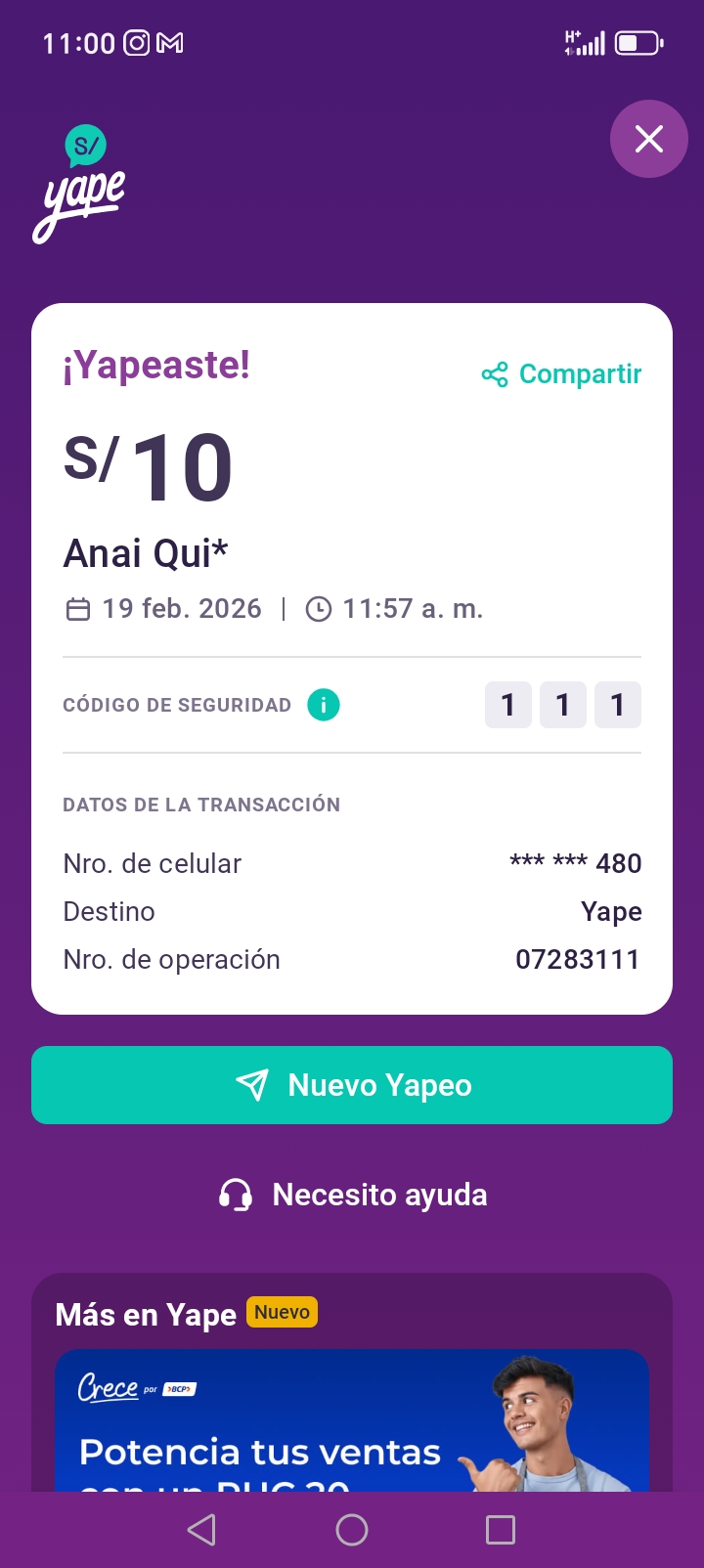Viewport: 704px width, 1568px height.
Task: Start a Nuevo Yapeo
Action: [352, 1085]
